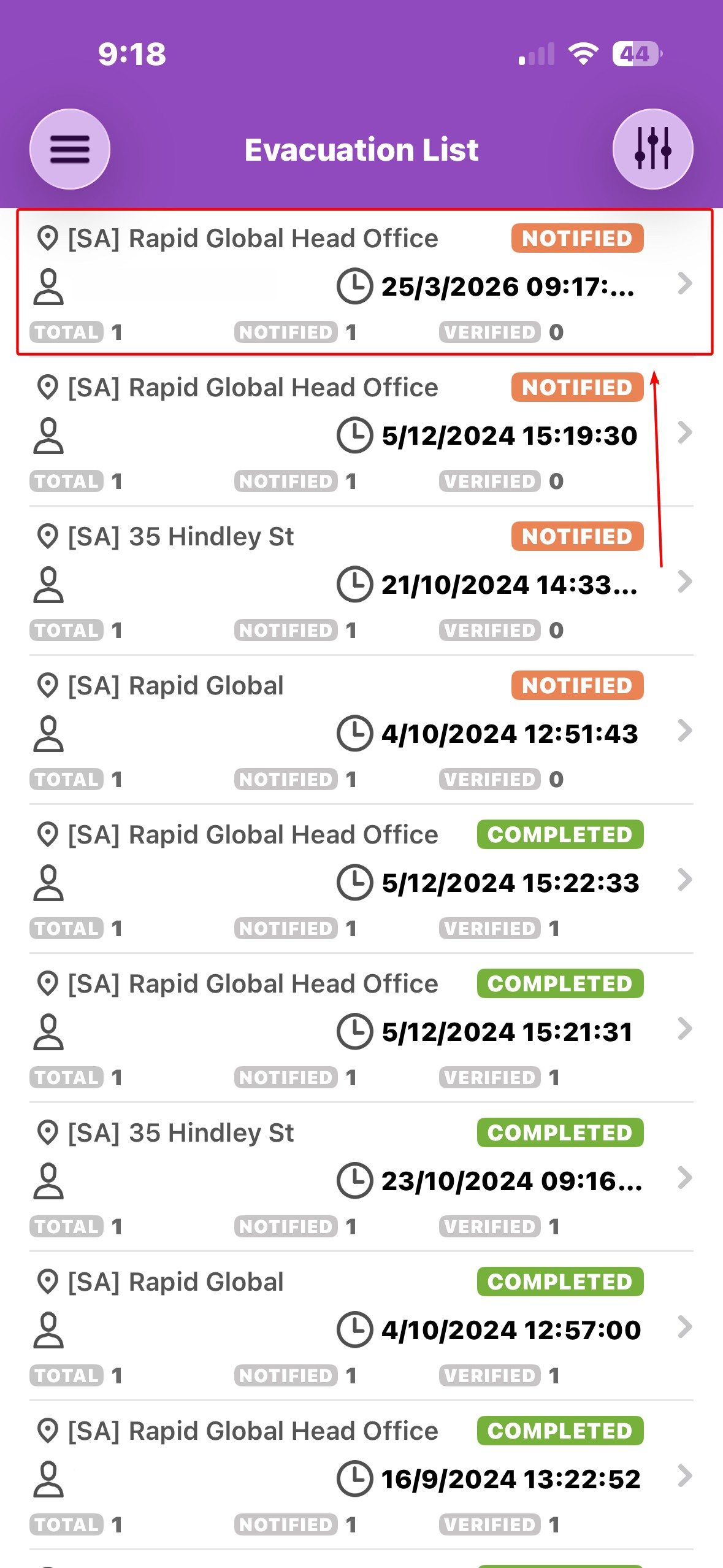View the 35 Hindley St evacuation from 21/10/2024
Viewport: 723px width, 1568px height.
(362, 582)
